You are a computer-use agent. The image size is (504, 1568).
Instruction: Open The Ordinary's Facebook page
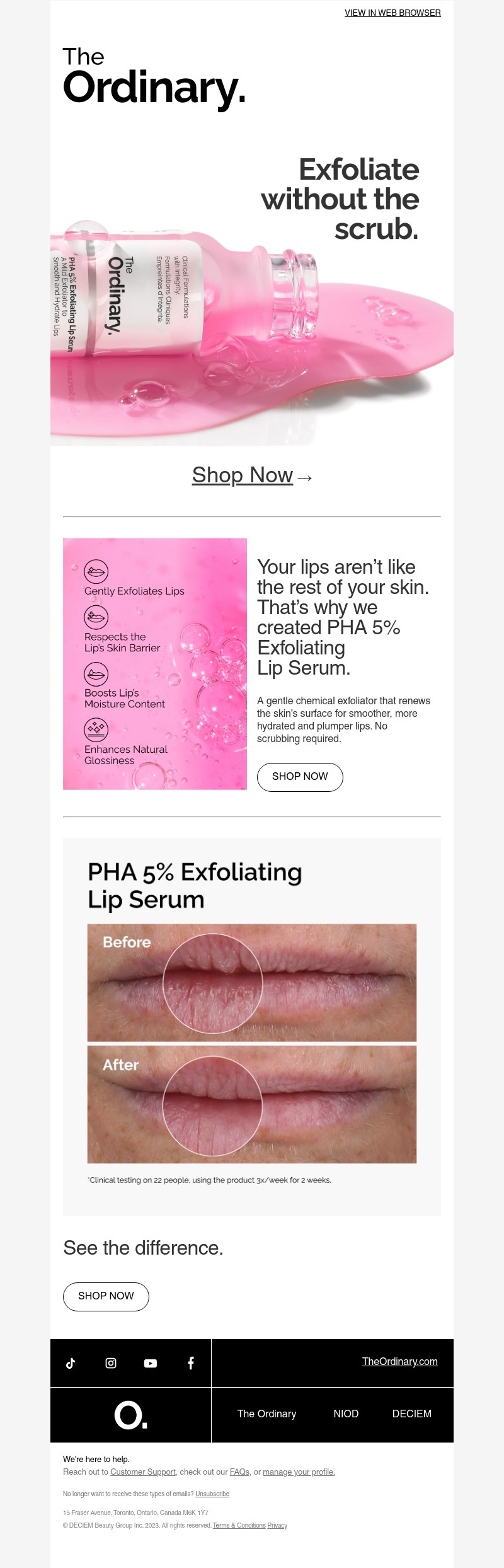click(191, 1363)
